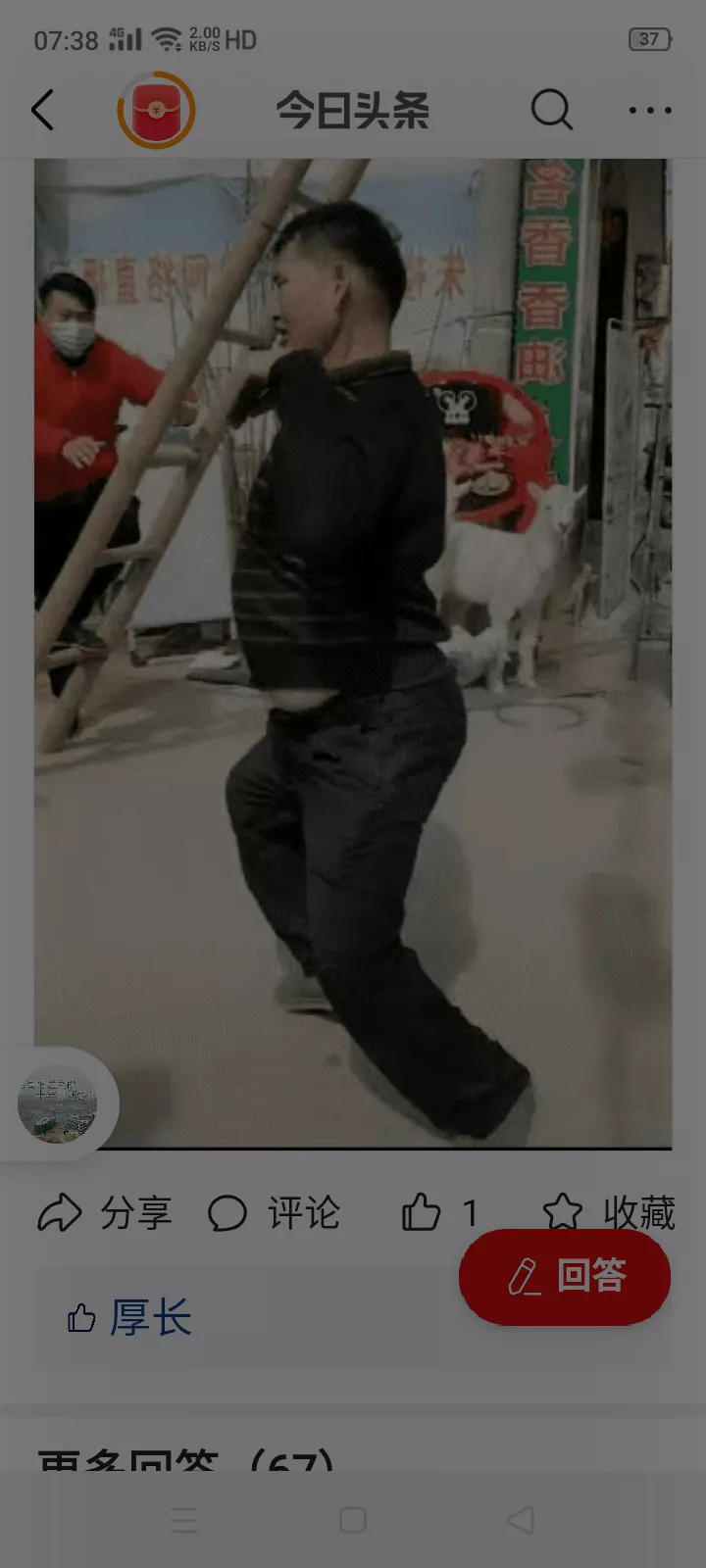The width and height of the screenshot is (706, 1568).
Task: Open the red envelope reward icon
Action: [156, 110]
